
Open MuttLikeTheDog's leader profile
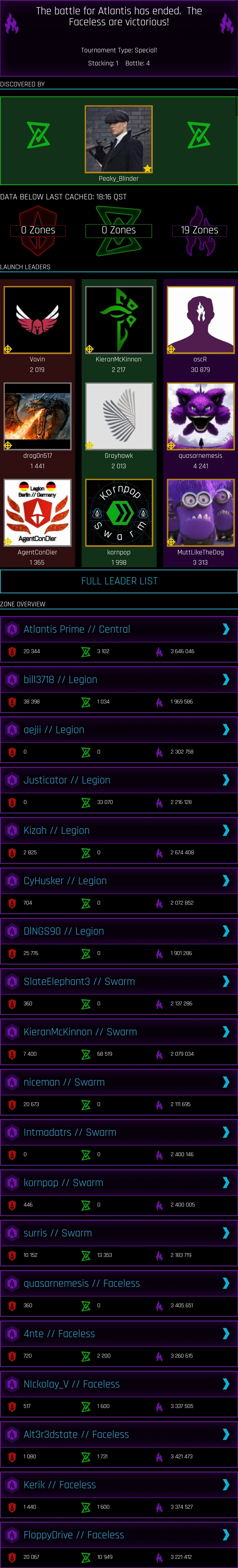click(x=200, y=513)
